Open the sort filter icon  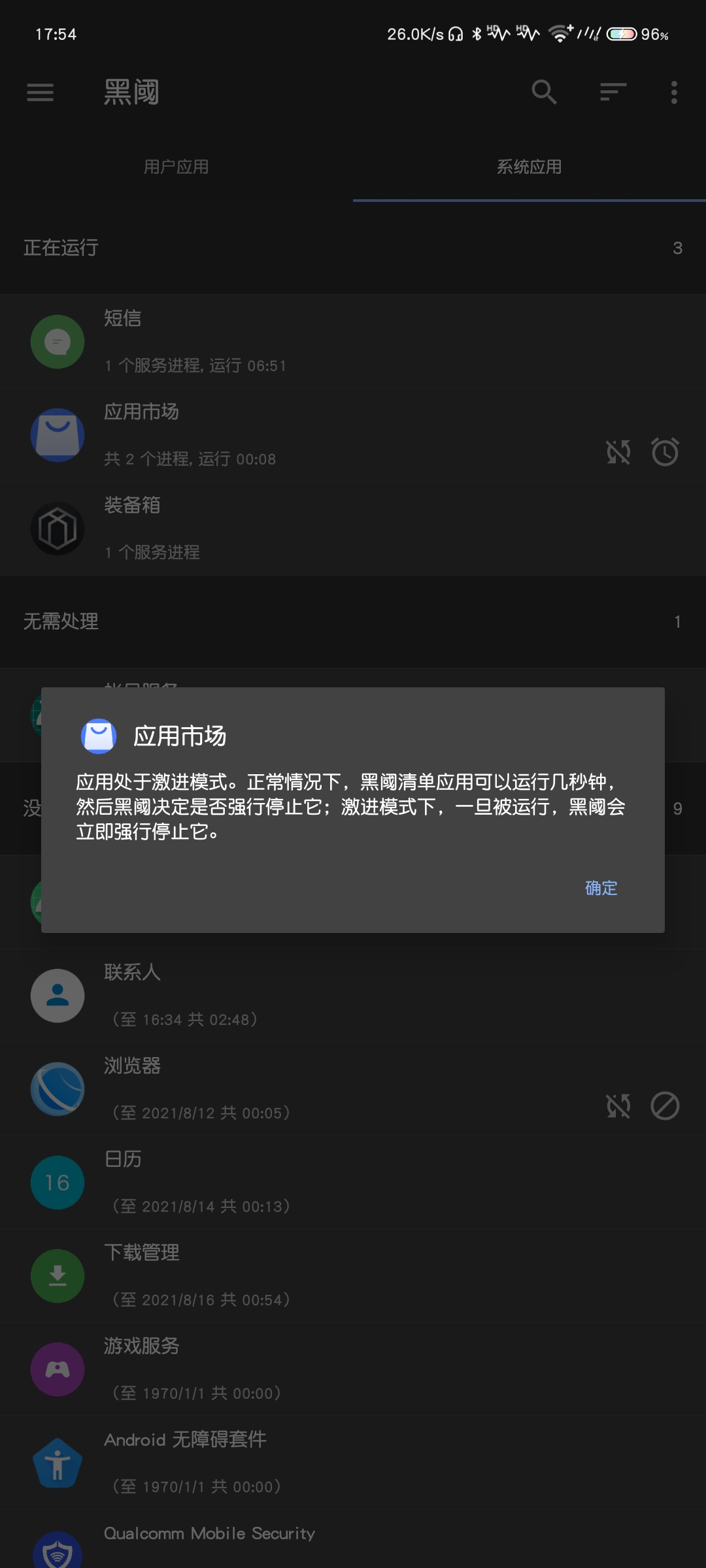tap(613, 92)
